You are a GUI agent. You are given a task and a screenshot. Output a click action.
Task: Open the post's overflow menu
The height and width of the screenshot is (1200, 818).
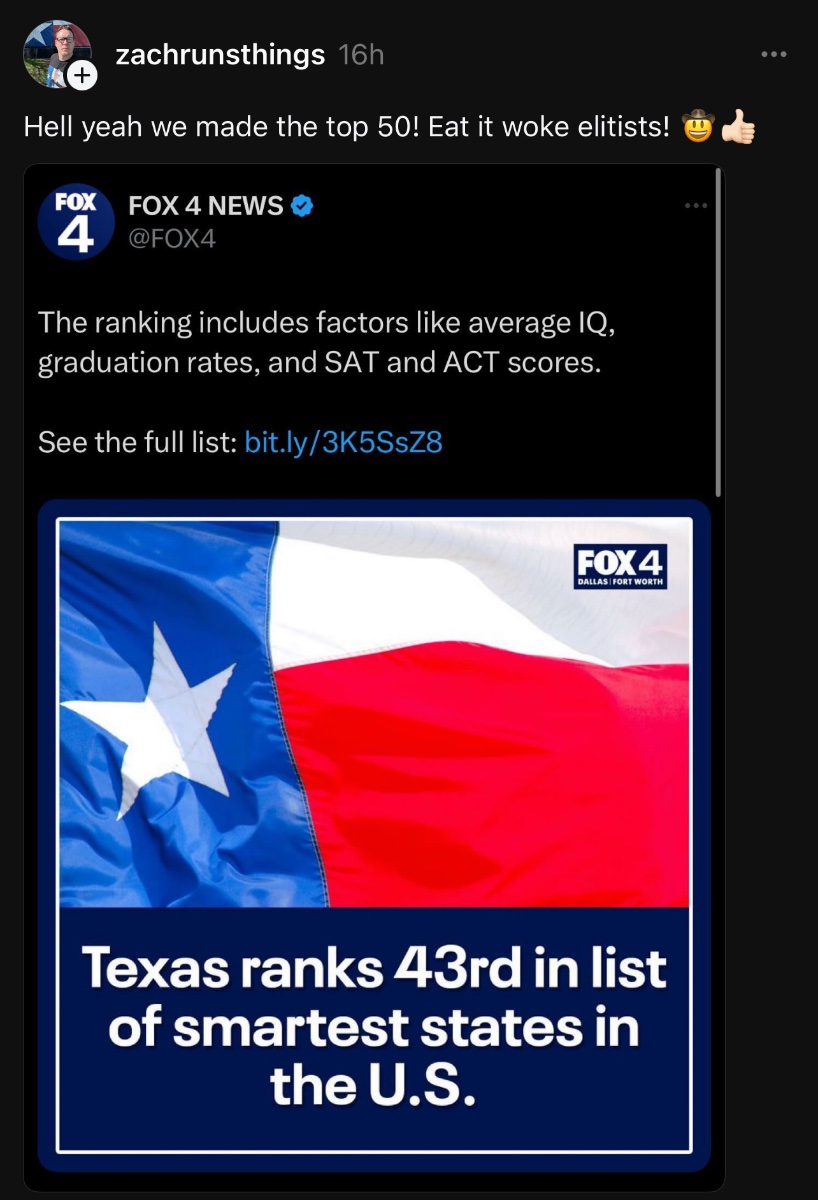tap(773, 54)
